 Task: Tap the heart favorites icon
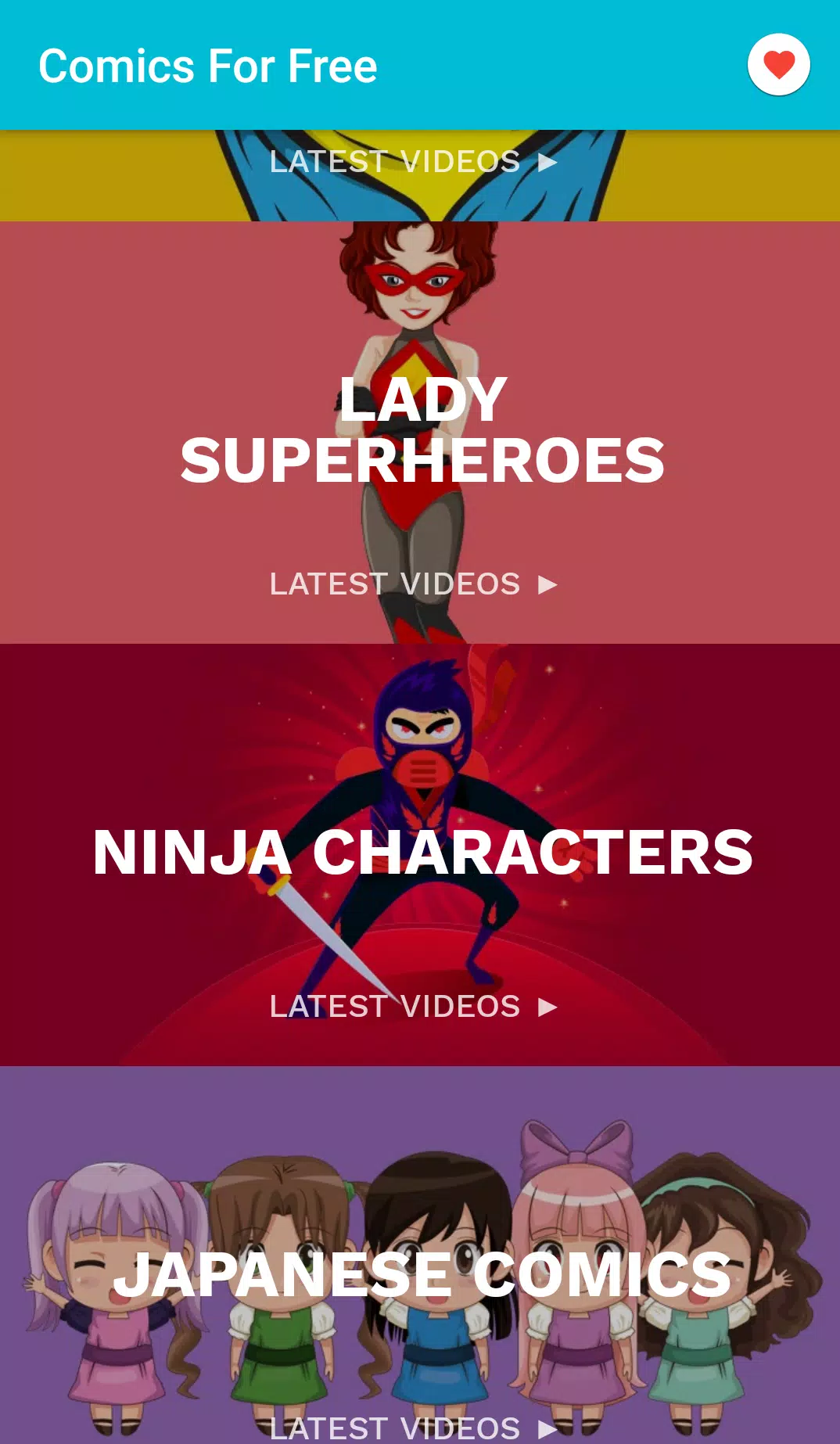pos(778,65)
